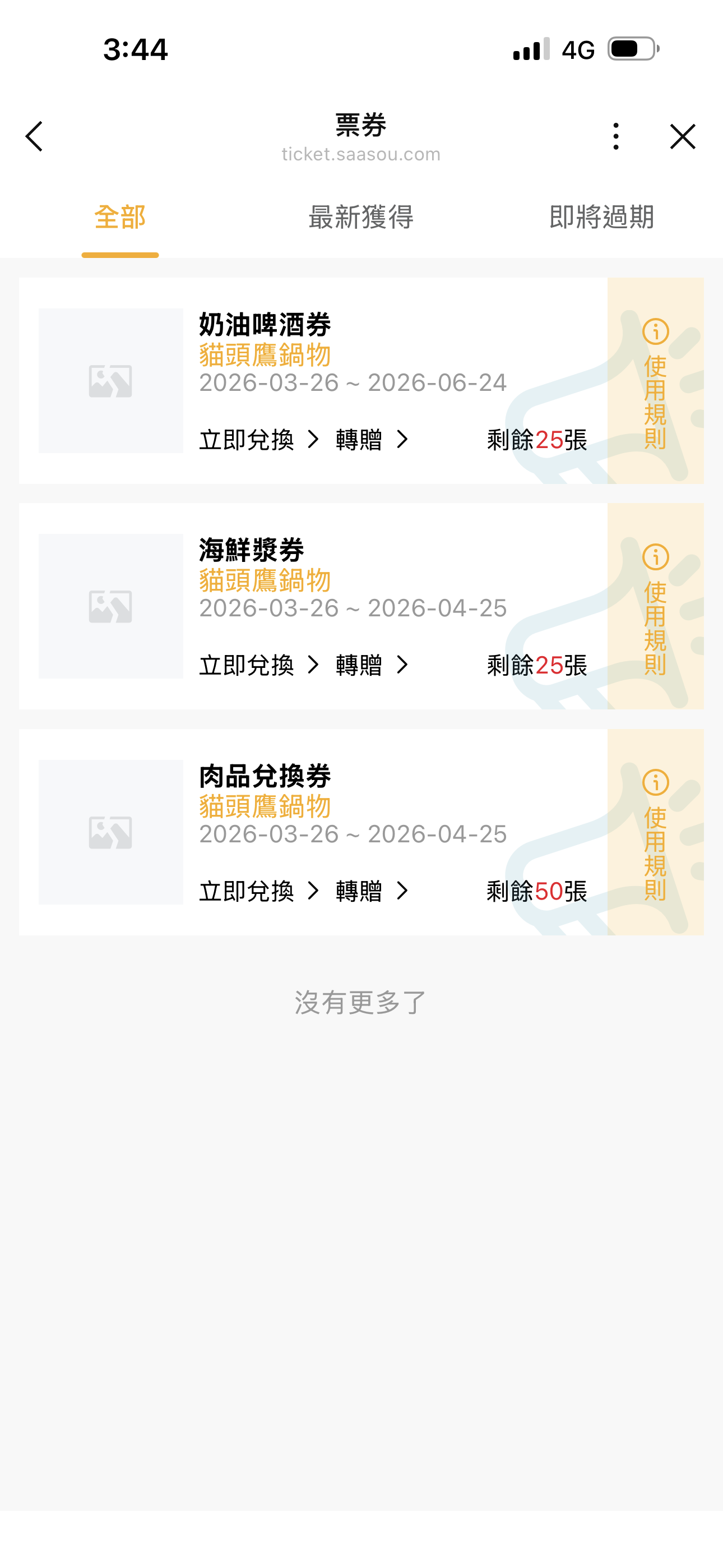Image resolution: width=723 pixels, height=1568 pixels.
Task: Go back using the top-left arrow
Action: tap(35, 136)
